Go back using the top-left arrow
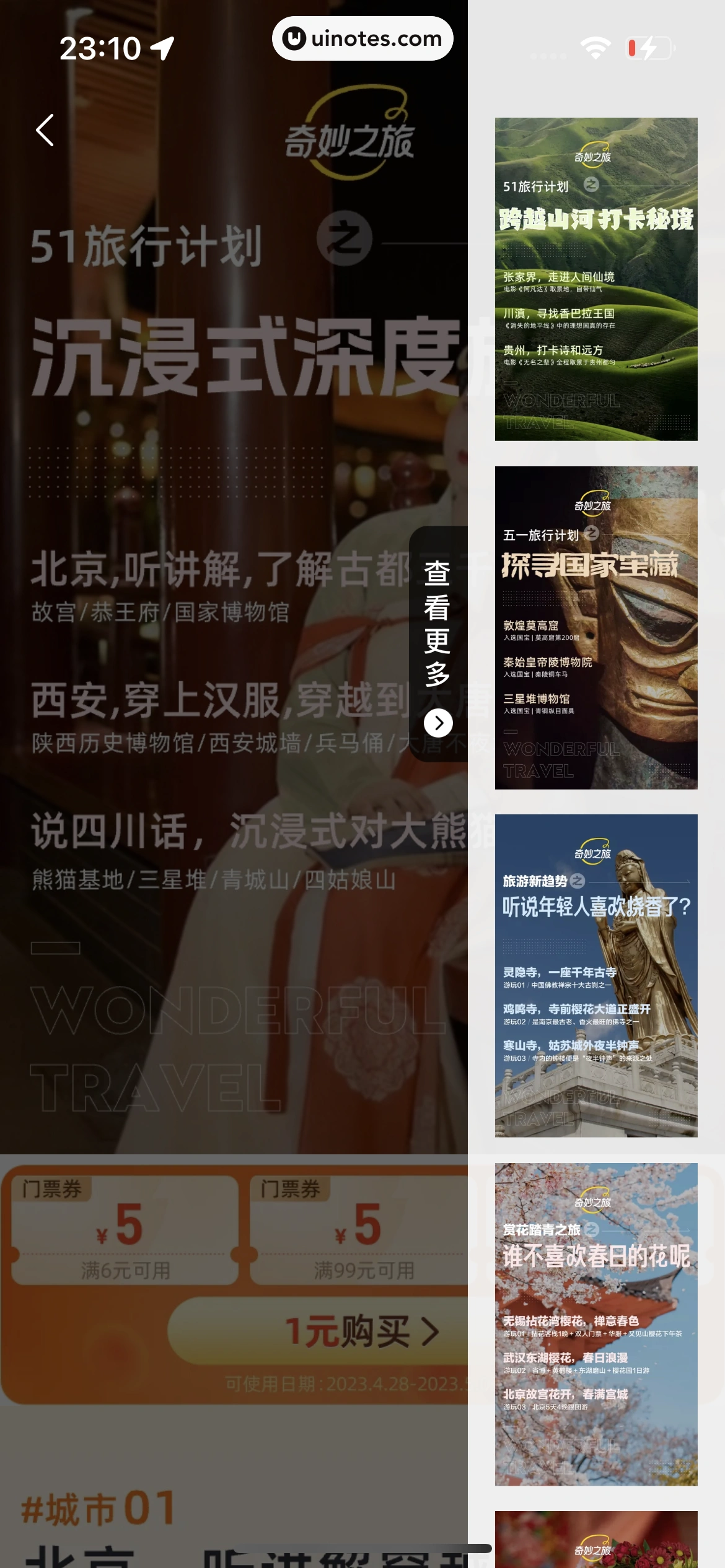725x1568 pixels. click(45, 130)
